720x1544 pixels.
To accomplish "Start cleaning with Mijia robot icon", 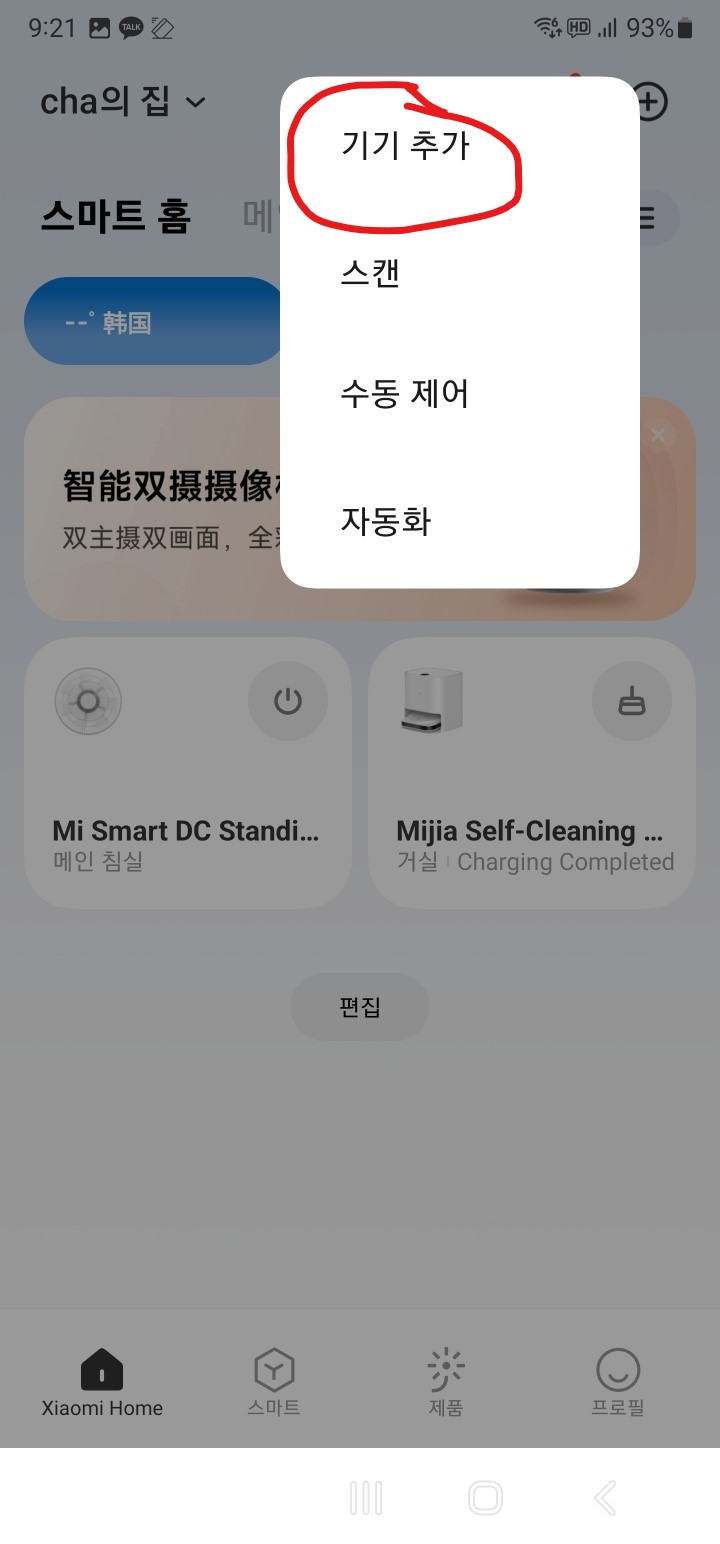I will tap(632, 701).
